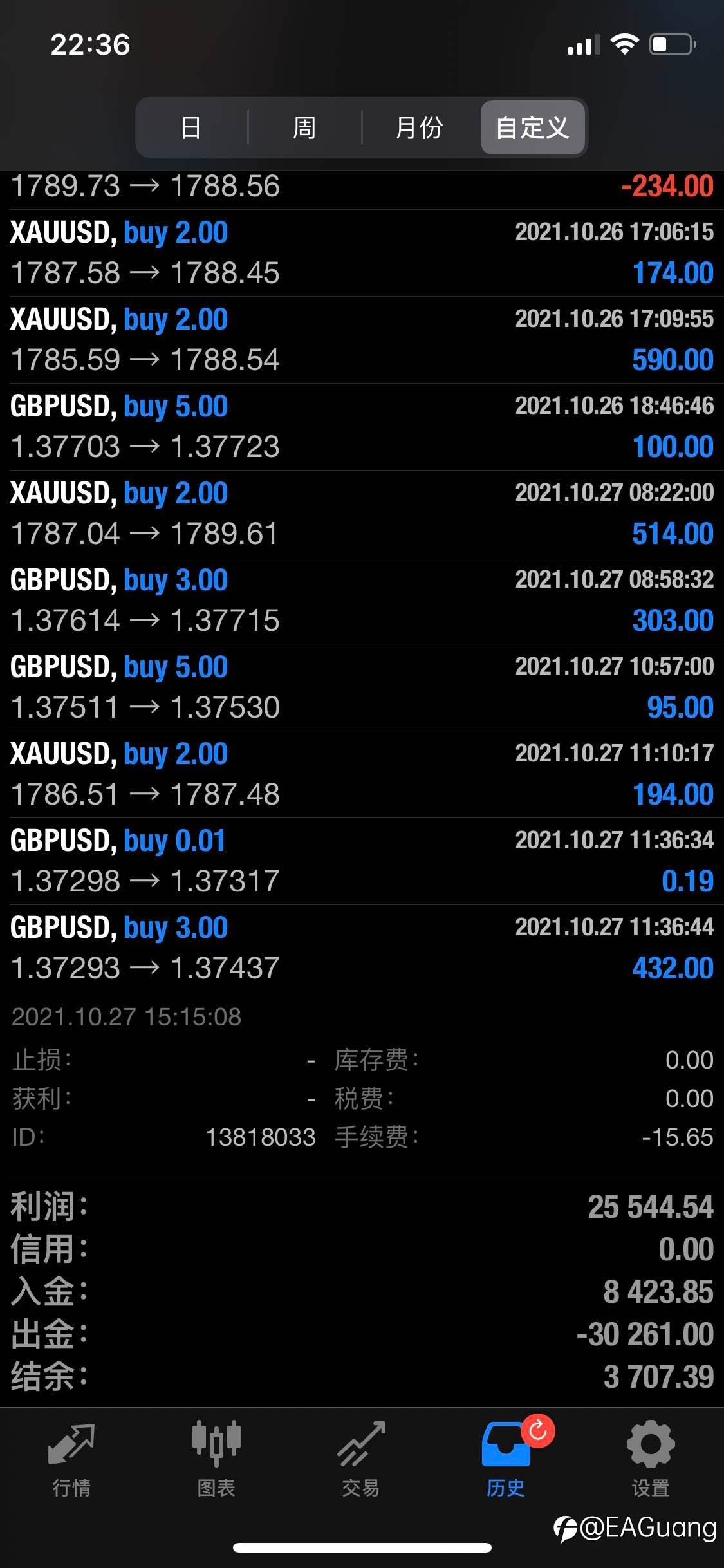Expand the XAUUSD trade with profit 174.00
724x1568 pixels.
pyautogui.click(x=362, y=253)
